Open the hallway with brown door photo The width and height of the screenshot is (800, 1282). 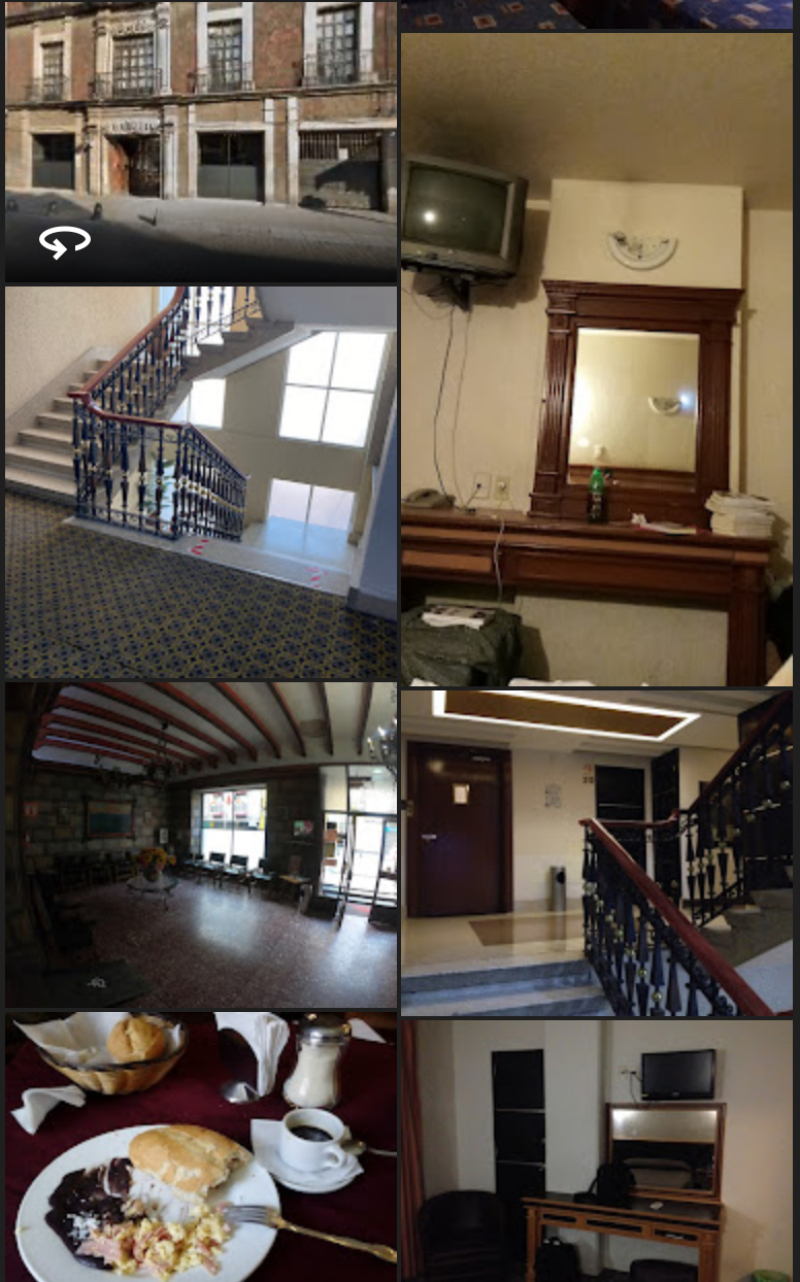click(x=596, y=852)
